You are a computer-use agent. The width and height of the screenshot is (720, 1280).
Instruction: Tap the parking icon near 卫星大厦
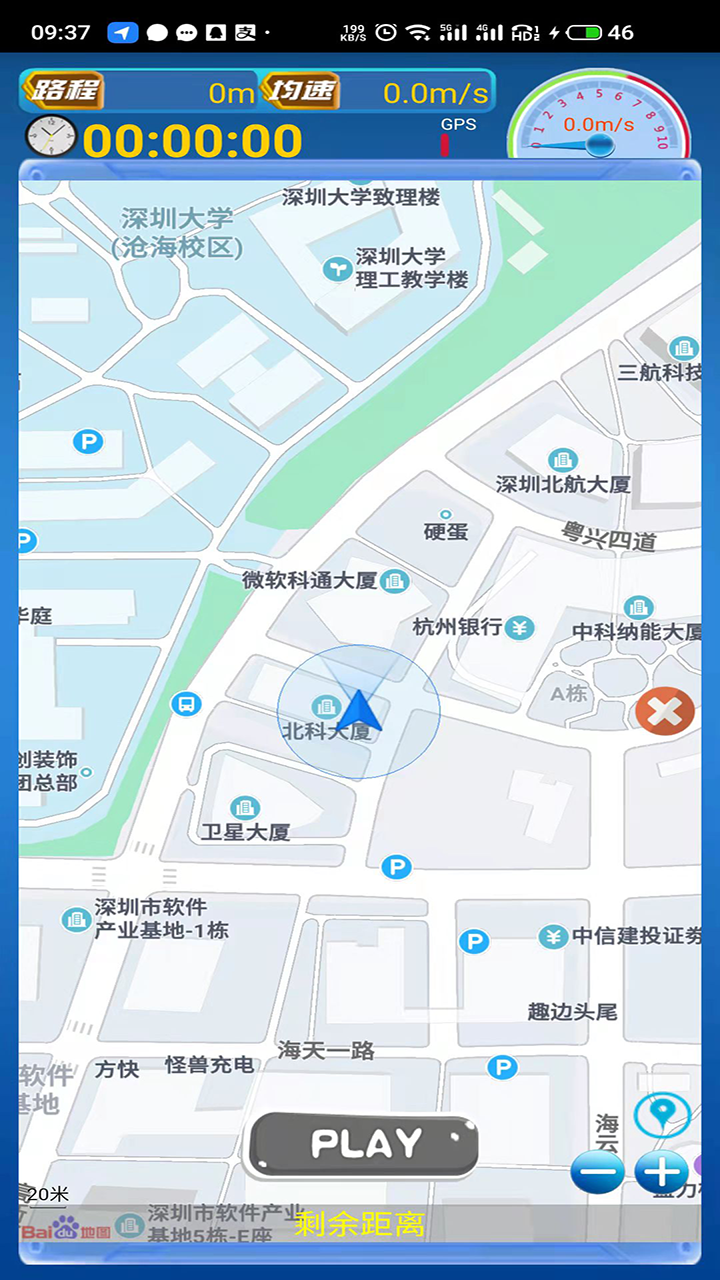pyautogui.click(x=395, y=867)
